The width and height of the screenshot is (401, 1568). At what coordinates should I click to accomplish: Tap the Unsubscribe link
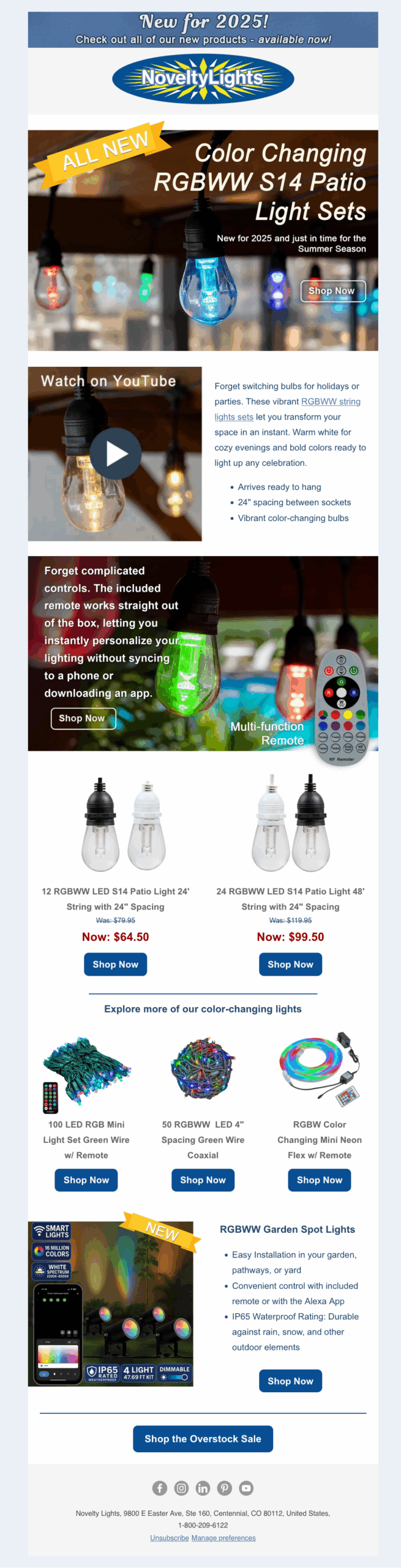tap(169, 1538)
